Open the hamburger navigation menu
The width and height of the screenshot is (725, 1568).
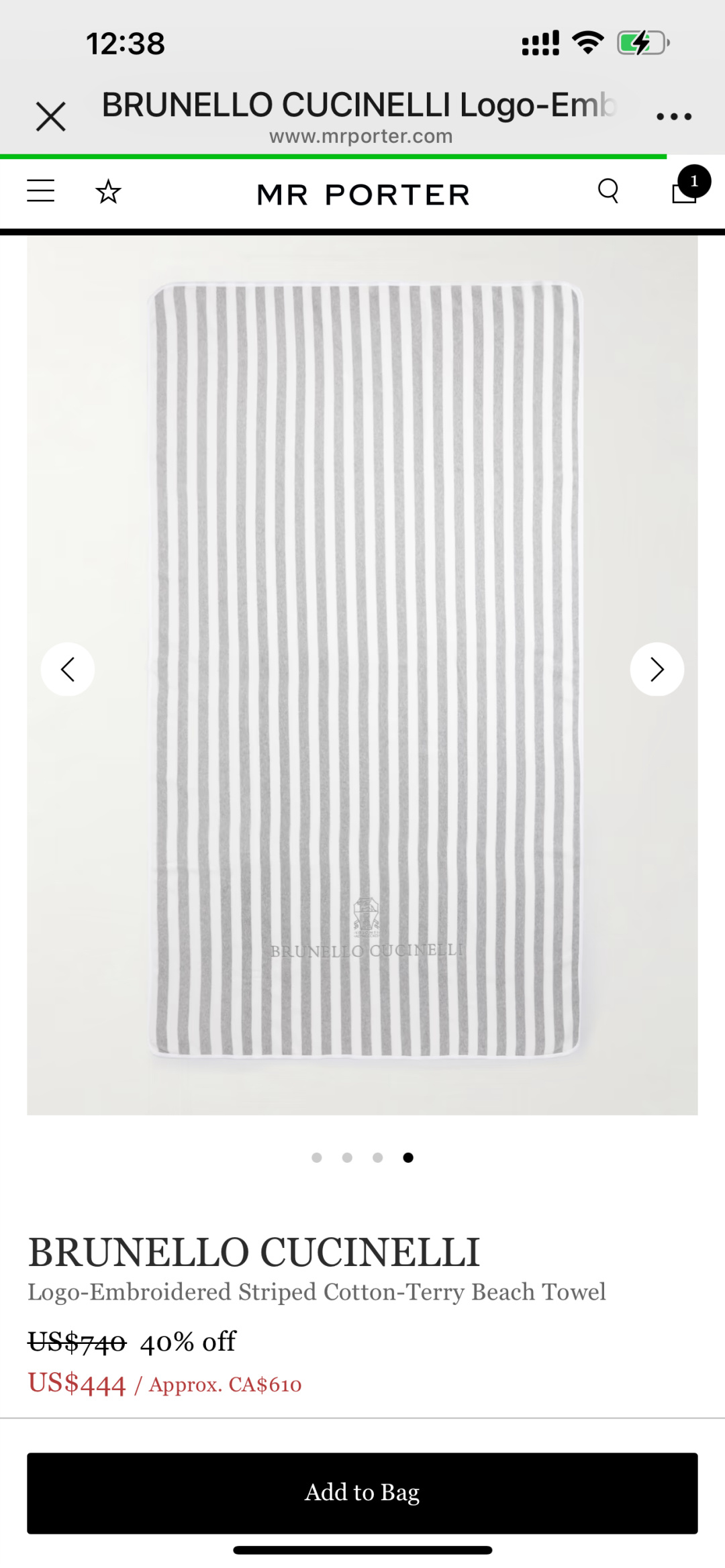click(x=40, y=191)
